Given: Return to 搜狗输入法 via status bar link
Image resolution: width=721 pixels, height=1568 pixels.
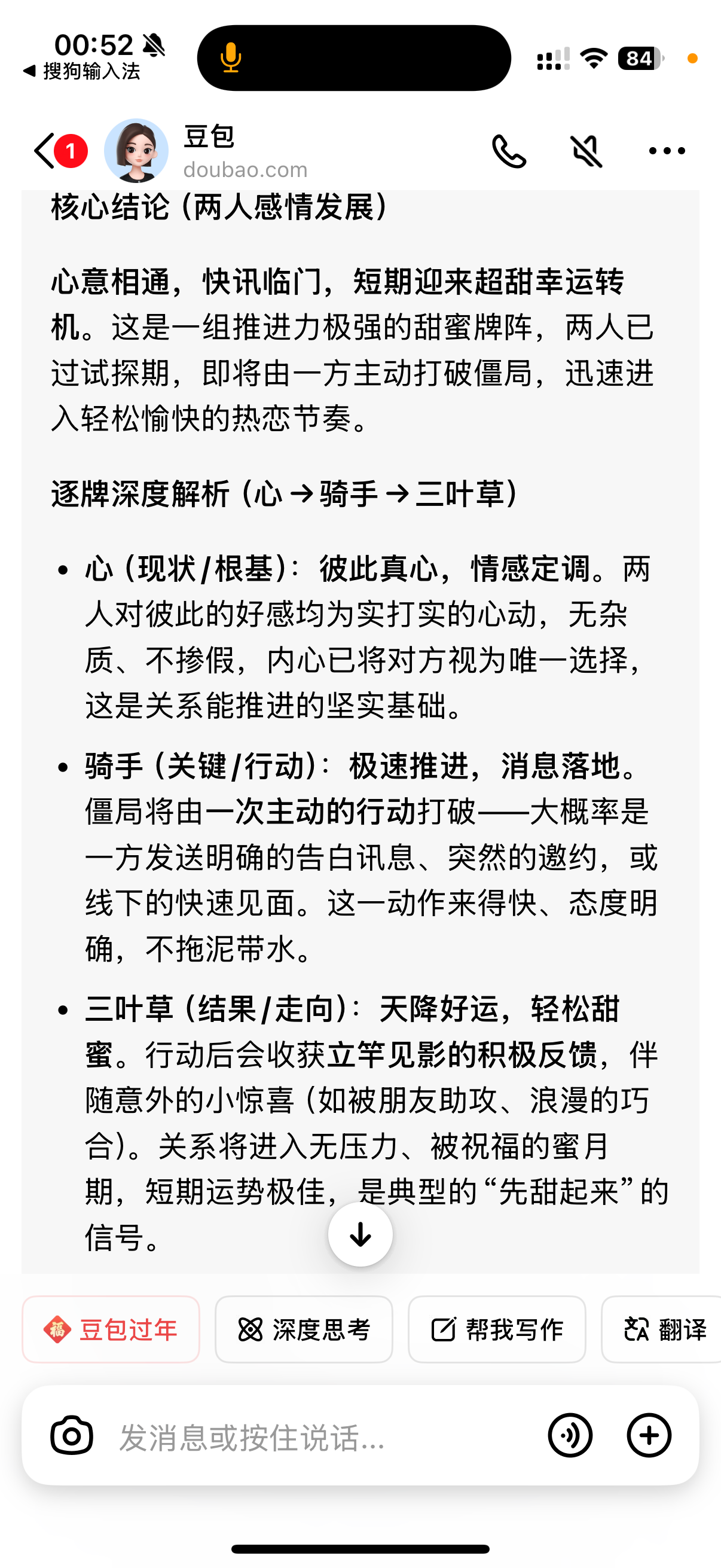Looking at the screenshot, I should [x=81, y=71].
